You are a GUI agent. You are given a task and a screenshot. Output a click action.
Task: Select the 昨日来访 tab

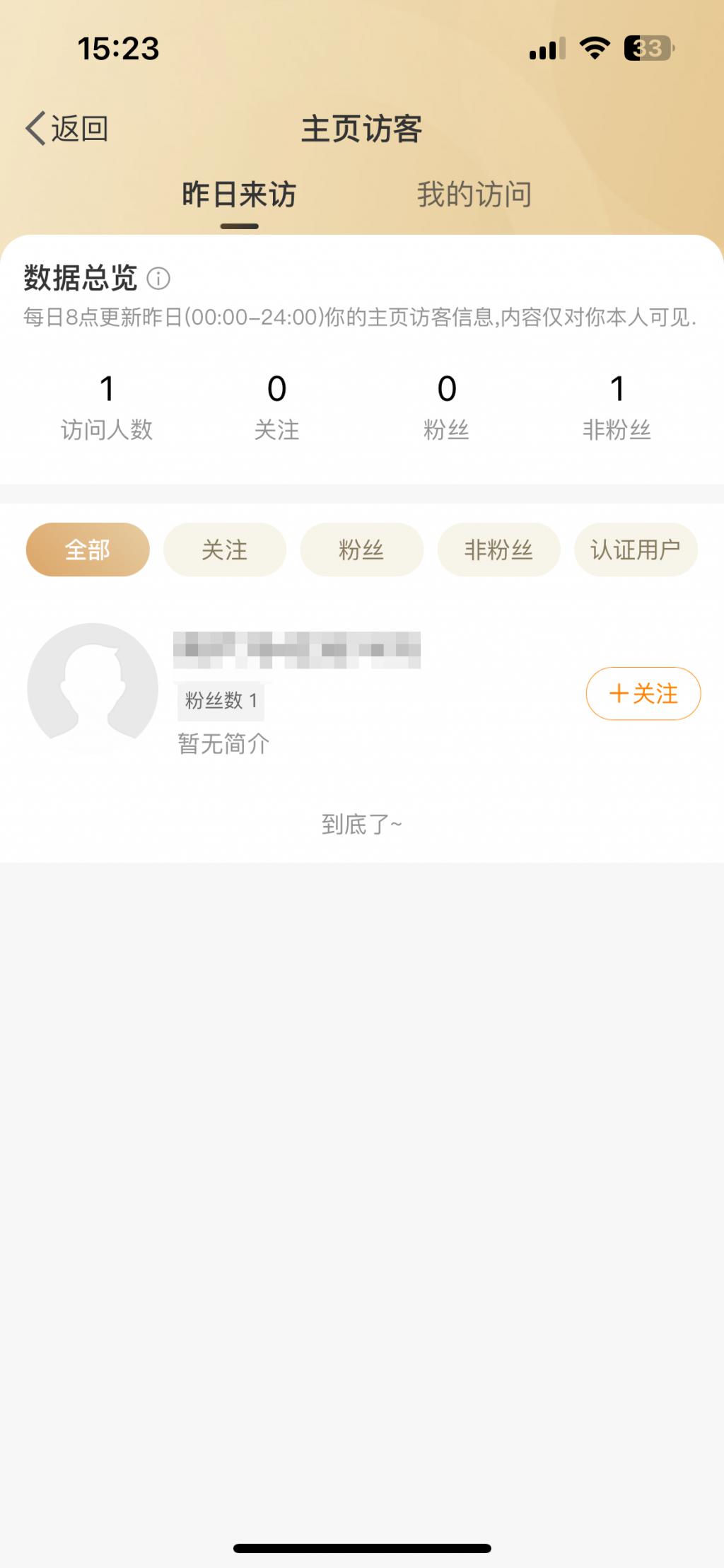click(239, 195)
